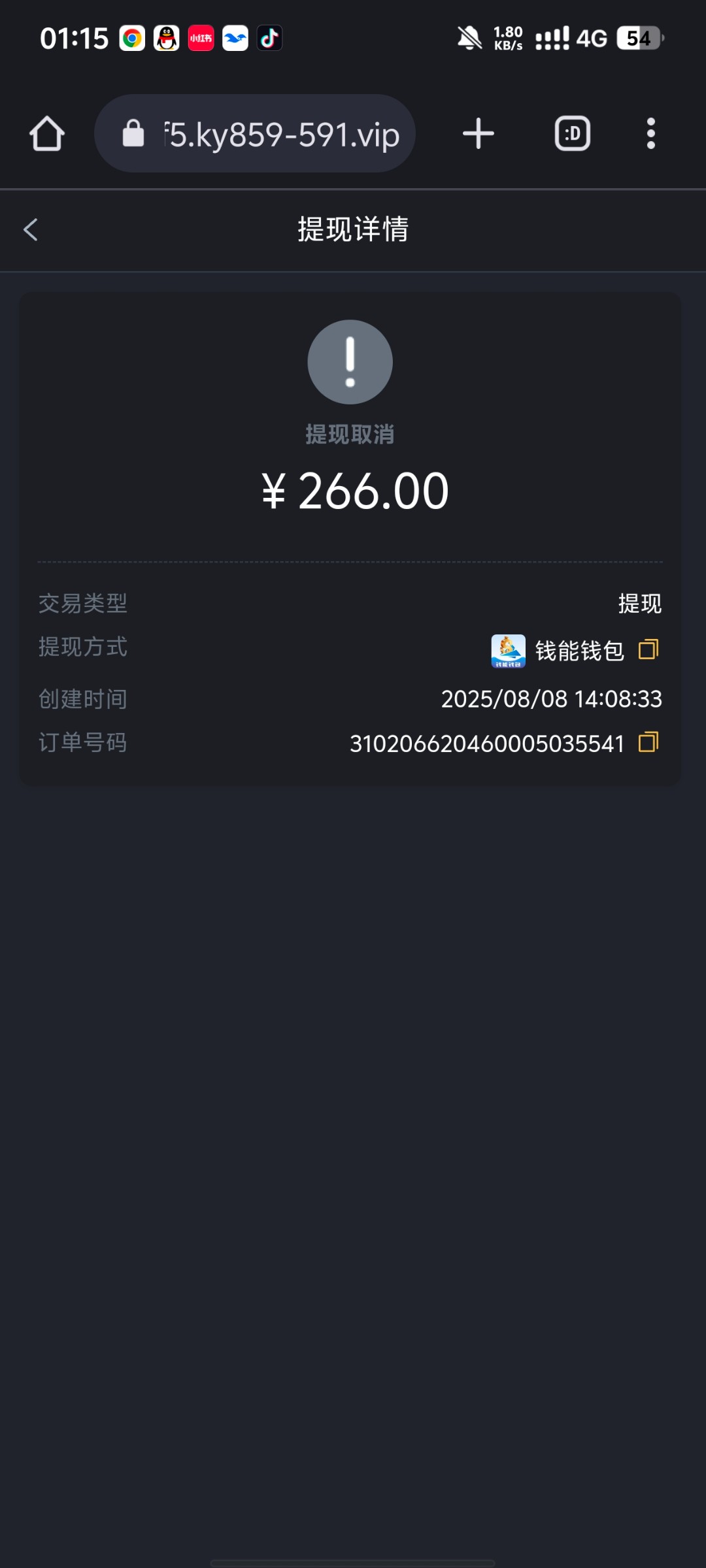Open the browser home page
The width and height of the screenshot is (706, 1568).
[47, 134]
